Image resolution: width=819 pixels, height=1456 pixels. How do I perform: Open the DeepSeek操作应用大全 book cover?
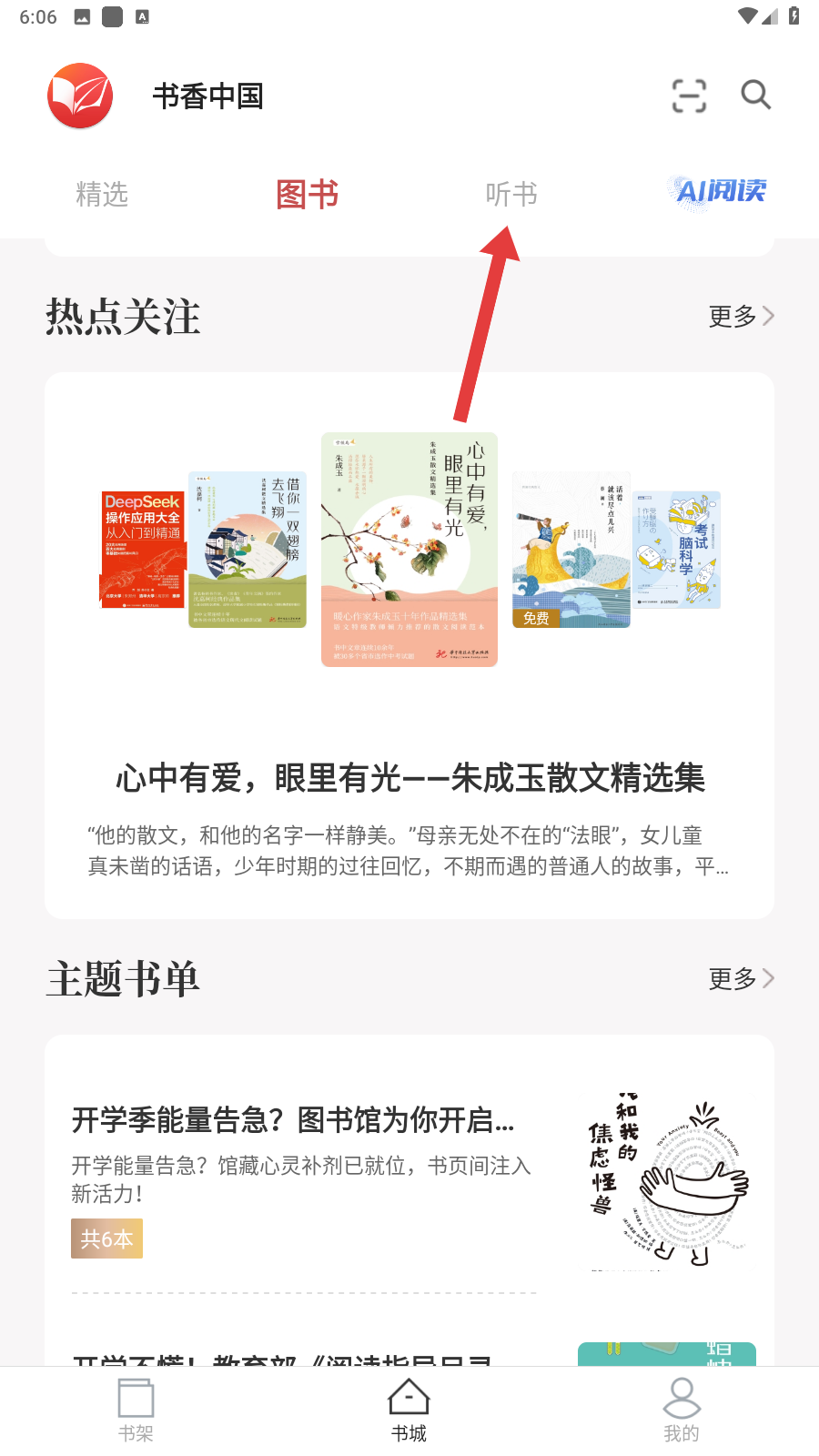pos(143,550)
